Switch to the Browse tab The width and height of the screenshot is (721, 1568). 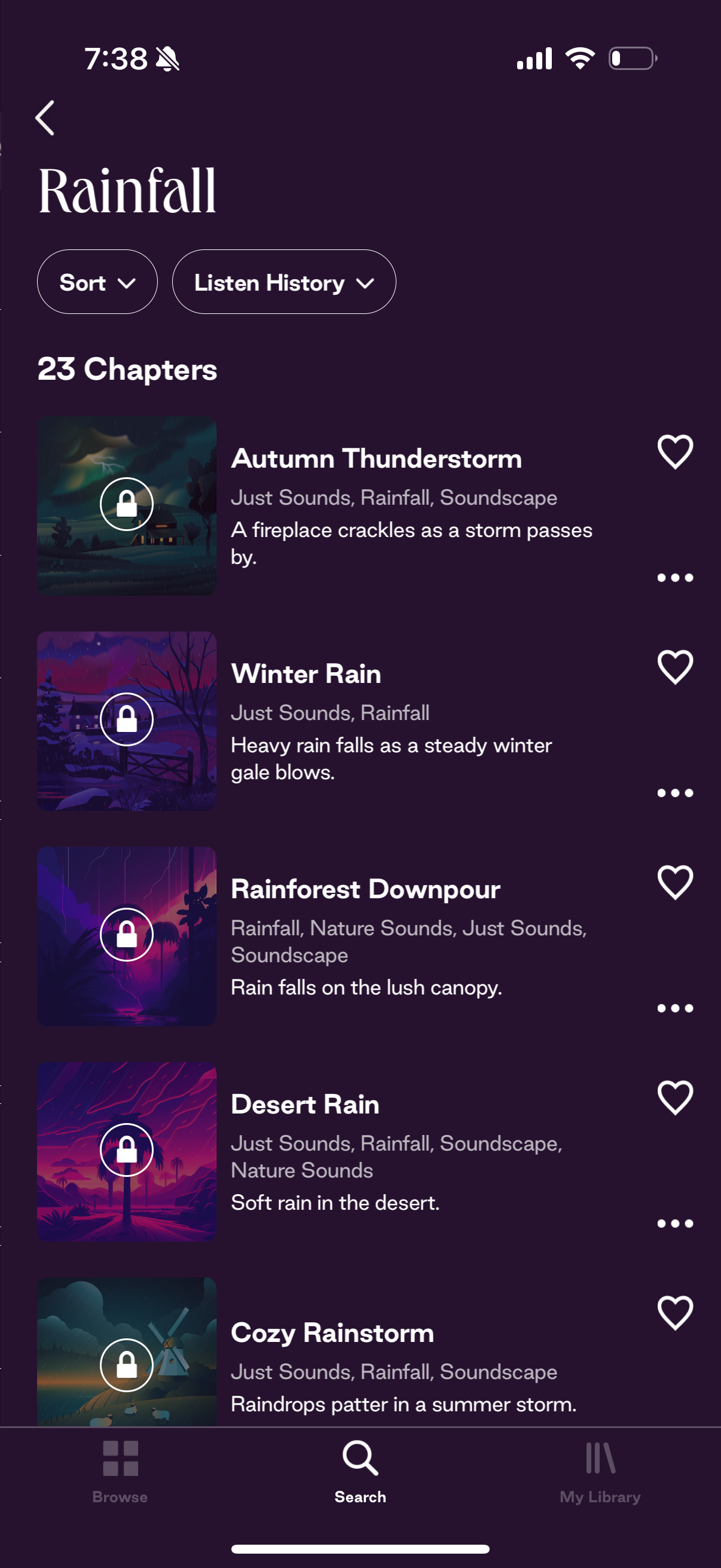point(120,1470)
